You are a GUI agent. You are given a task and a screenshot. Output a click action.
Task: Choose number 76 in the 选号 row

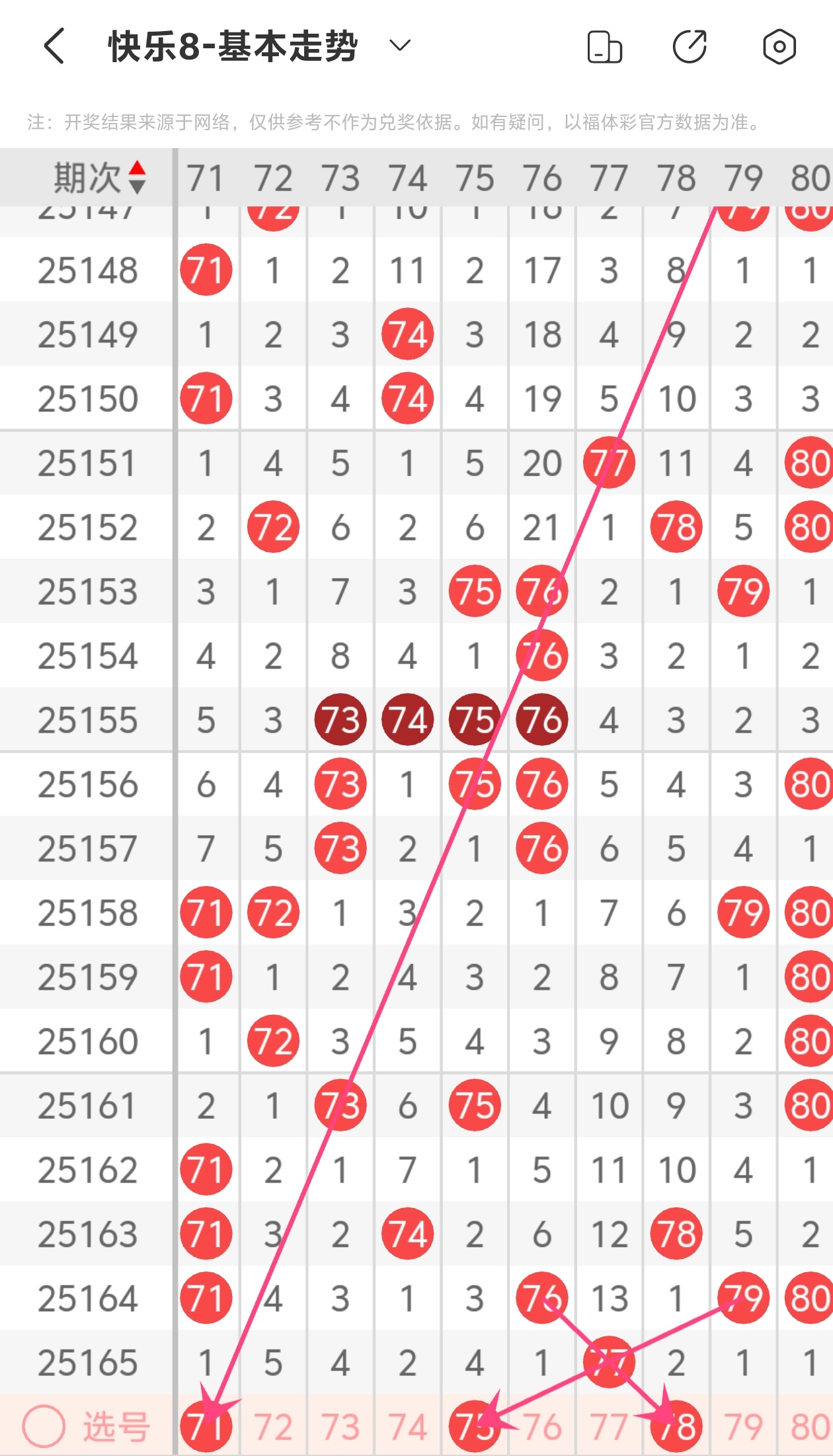[x=542, y=1426]
